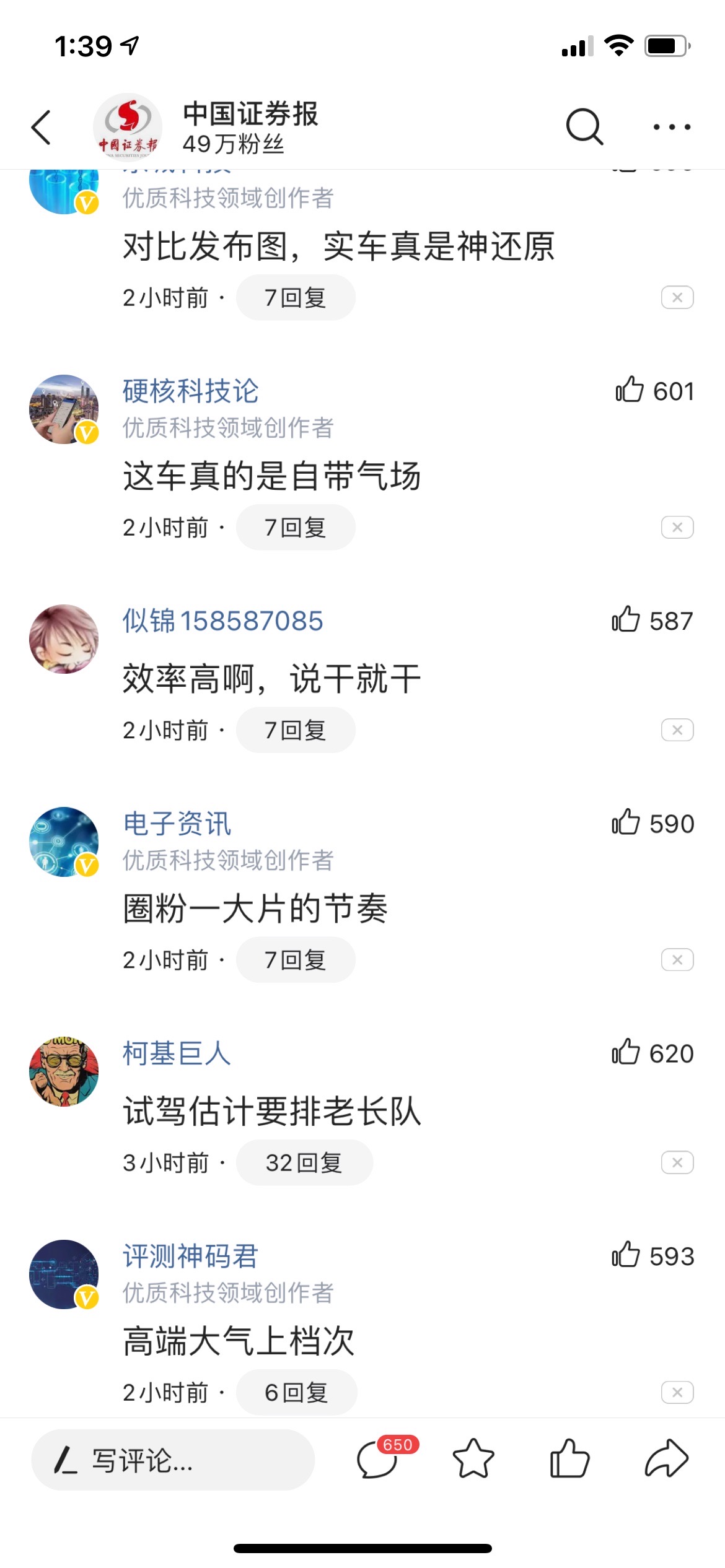725x1568 pixels.
Task: Dismiss 电子资讯's comment with the X button
Action: (677, 959)
